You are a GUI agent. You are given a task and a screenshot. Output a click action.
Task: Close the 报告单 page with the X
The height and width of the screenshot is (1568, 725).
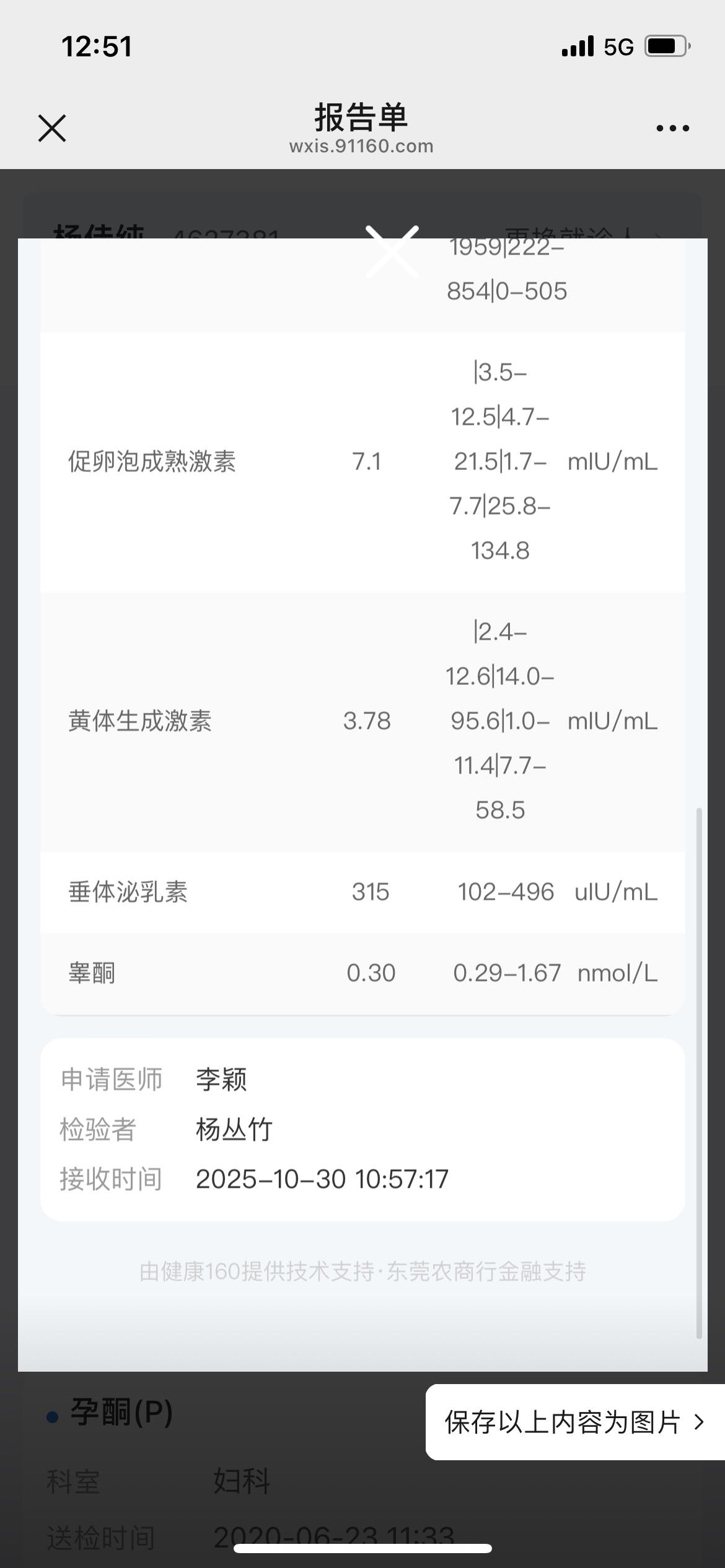[x=52, y=128]
